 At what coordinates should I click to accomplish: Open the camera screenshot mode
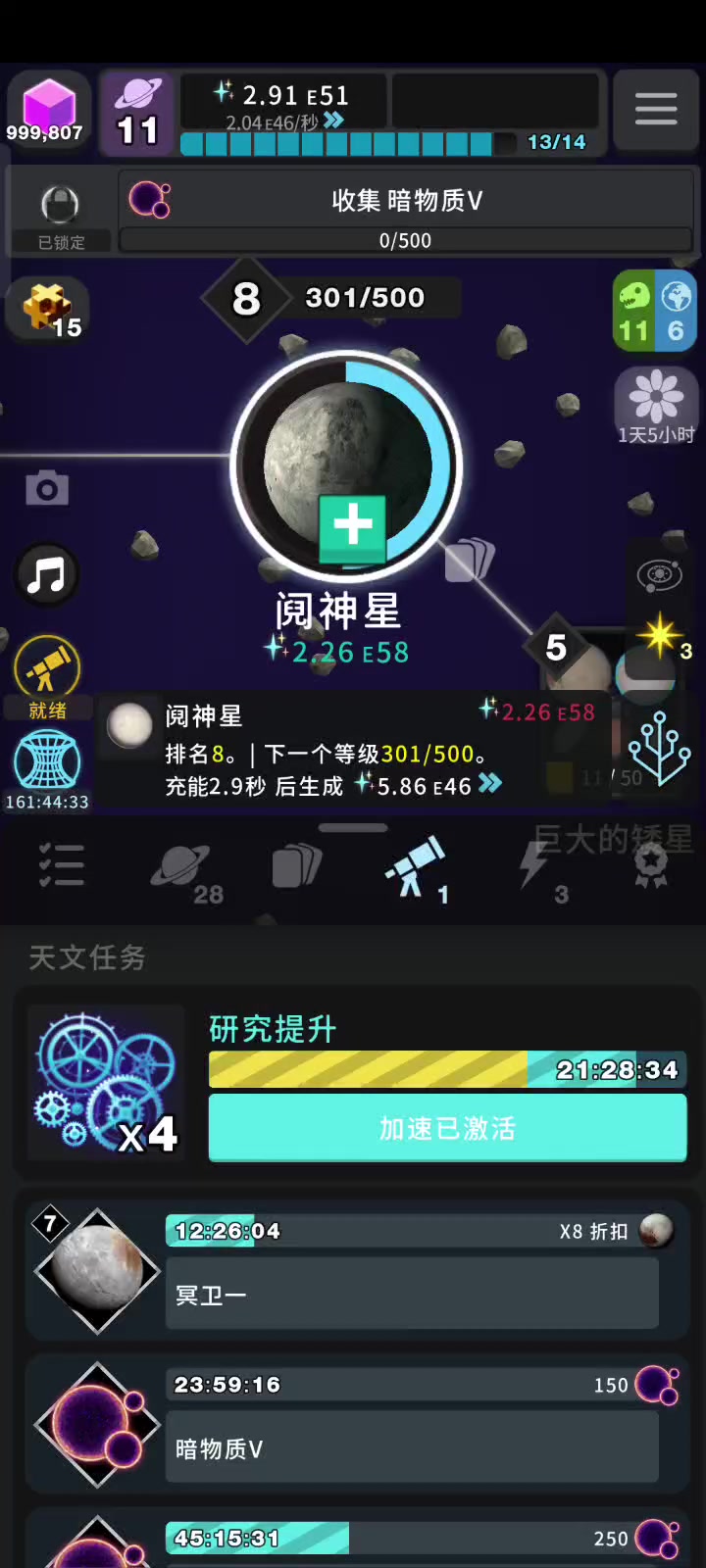[x=46, y=488]
